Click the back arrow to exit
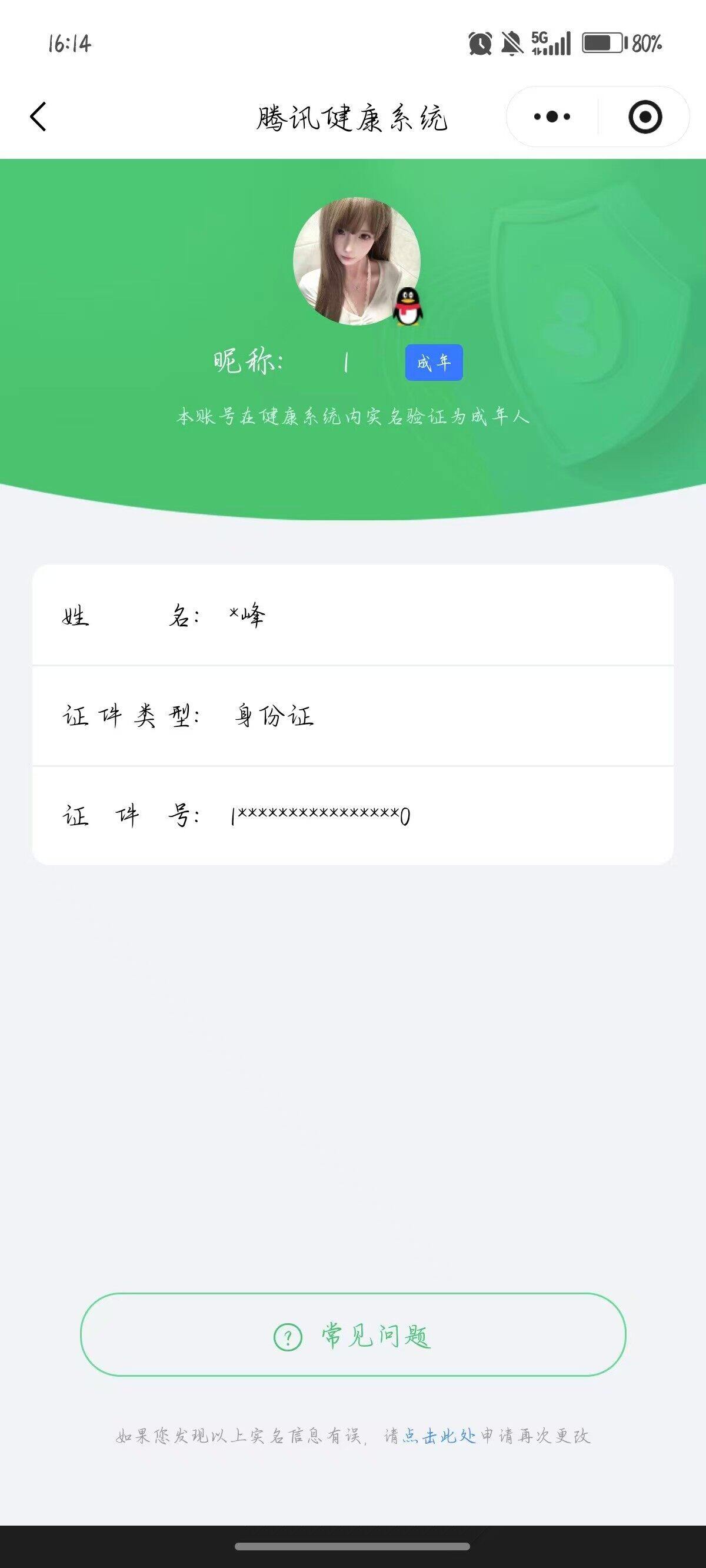 (x=38, y=117)
